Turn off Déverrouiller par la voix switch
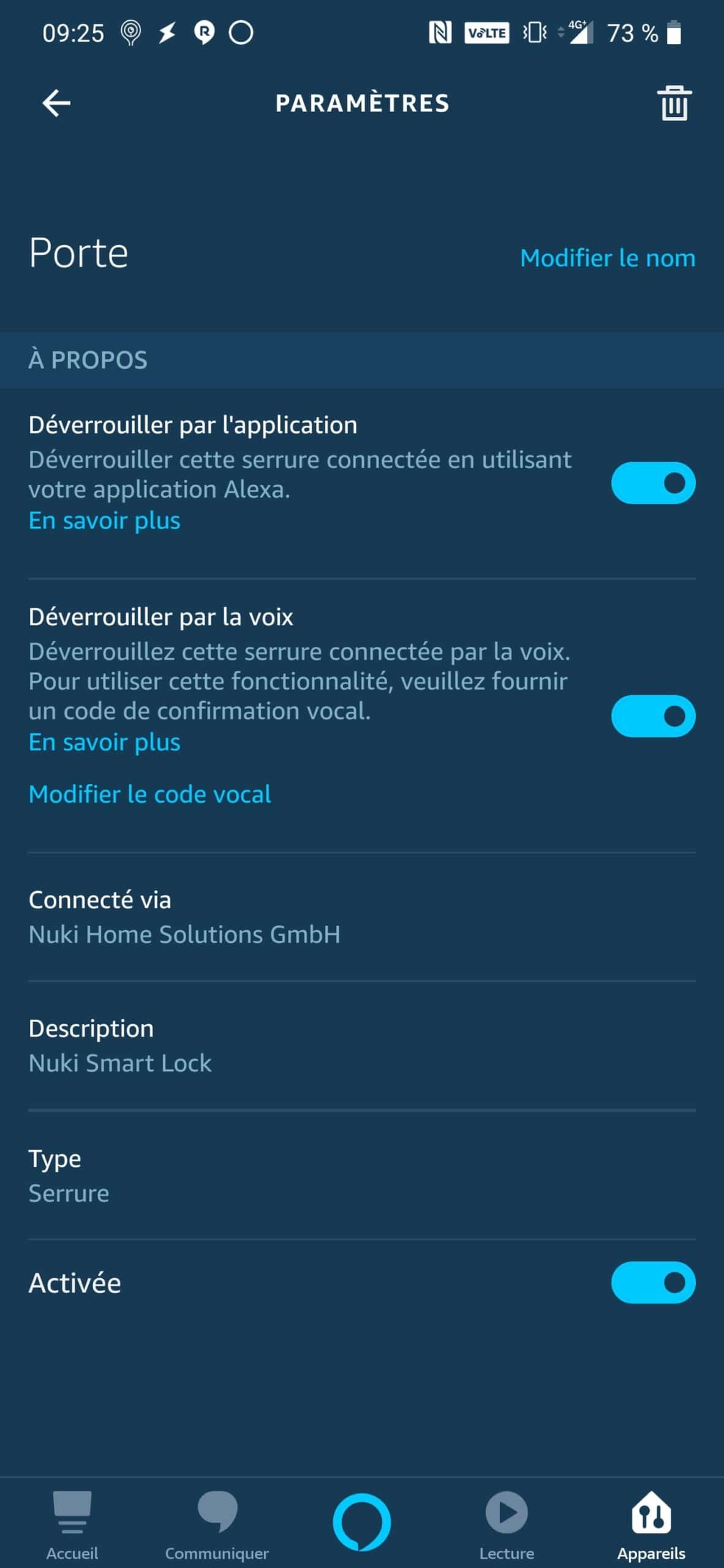Image resolution: width=724 pixels, height=1568 pixels. 653,716
